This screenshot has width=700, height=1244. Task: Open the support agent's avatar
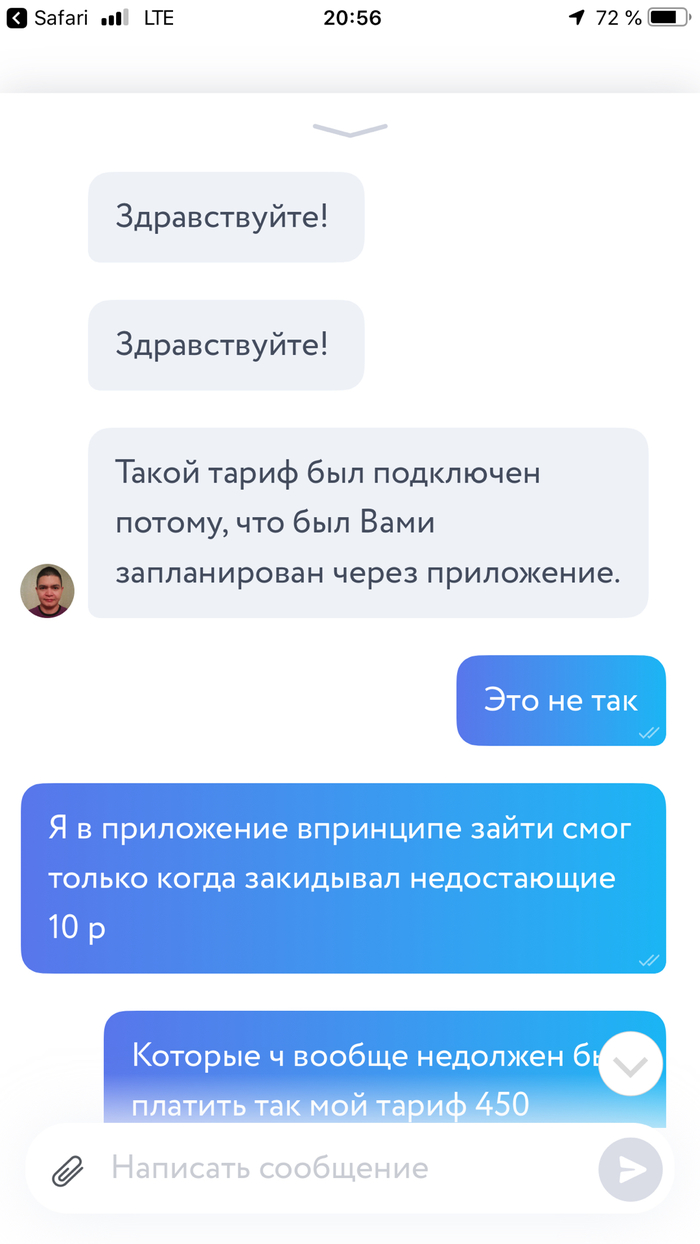[x=47, y=591]
